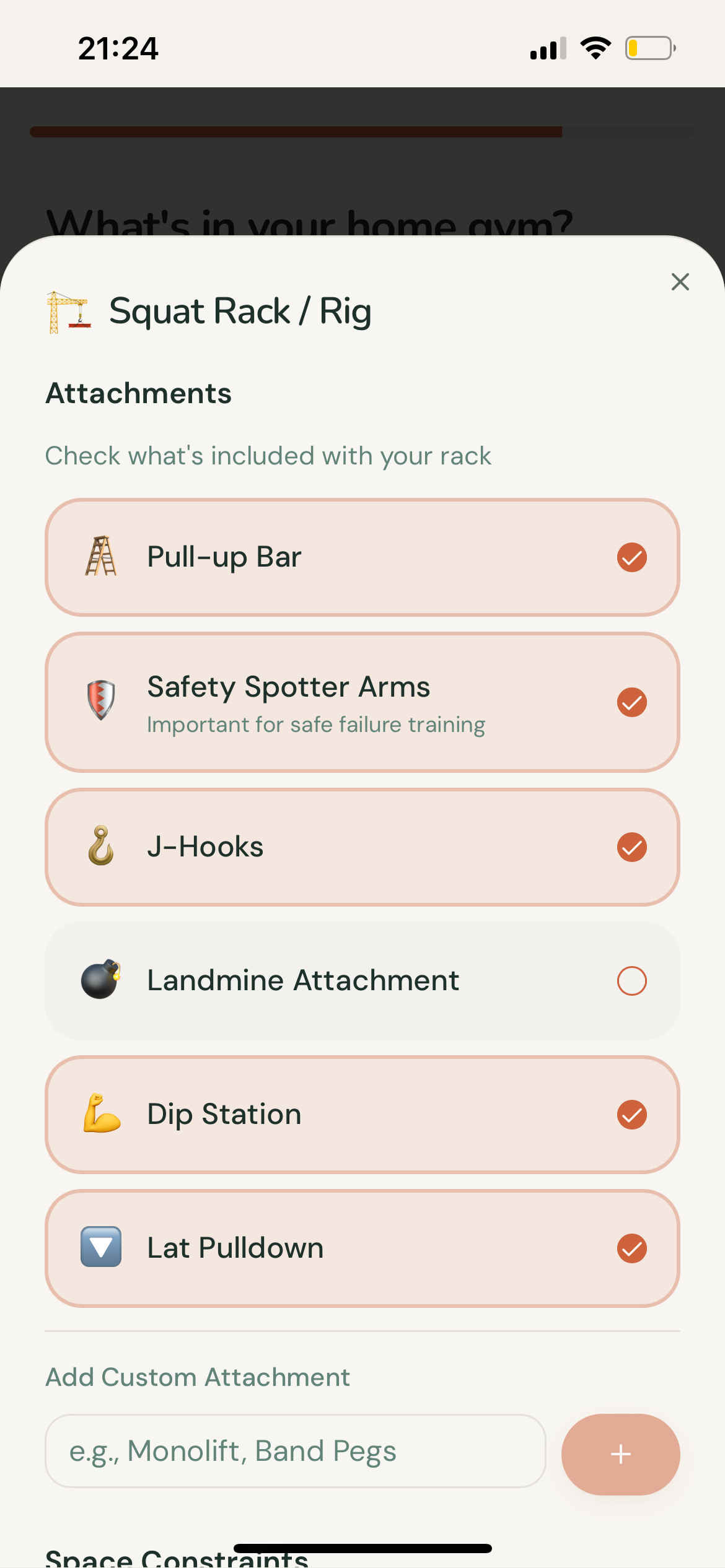
Task: Click the flexed bicep icon for Dip Station
Action: point(101,1113)
